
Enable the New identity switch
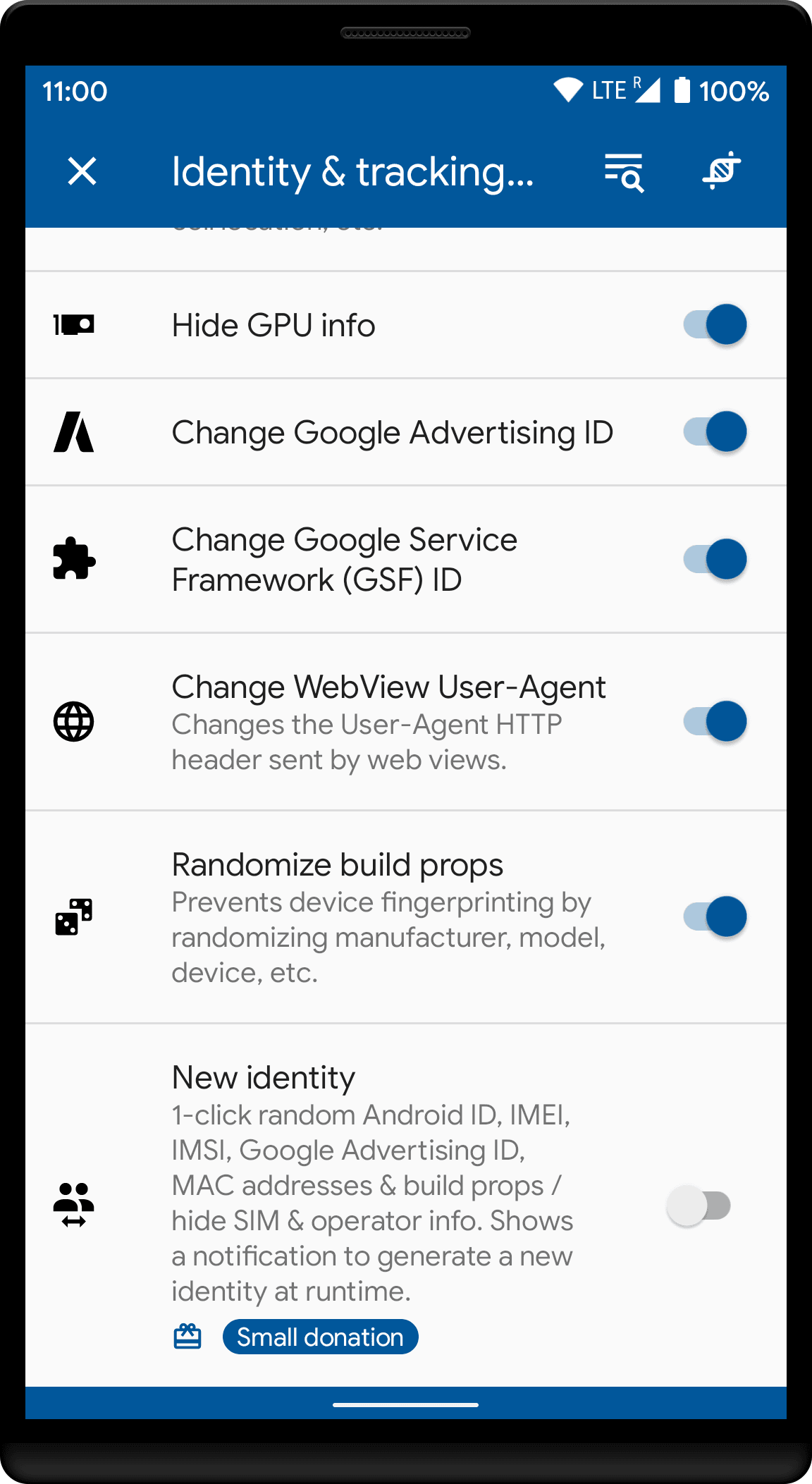point(699,1206)
